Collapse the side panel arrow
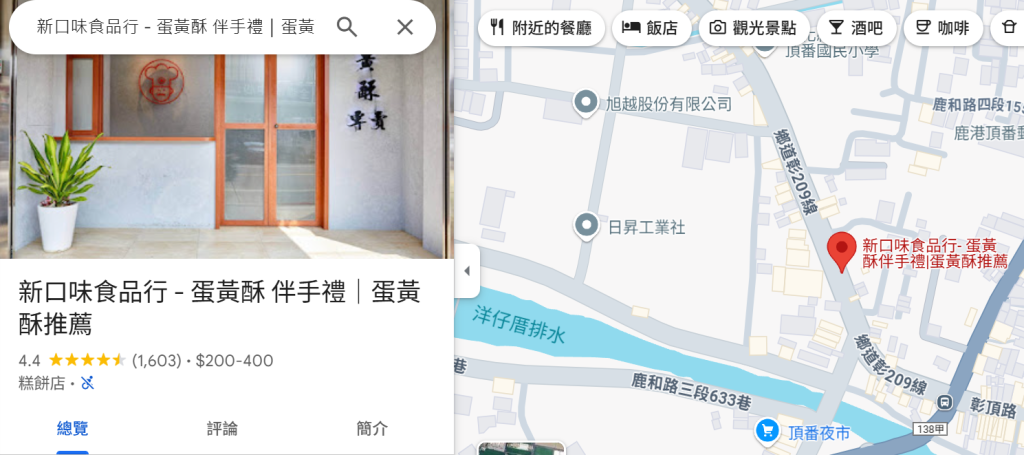Image resolution: width=1024 pixels, height=455 pixels. (465, 273)
